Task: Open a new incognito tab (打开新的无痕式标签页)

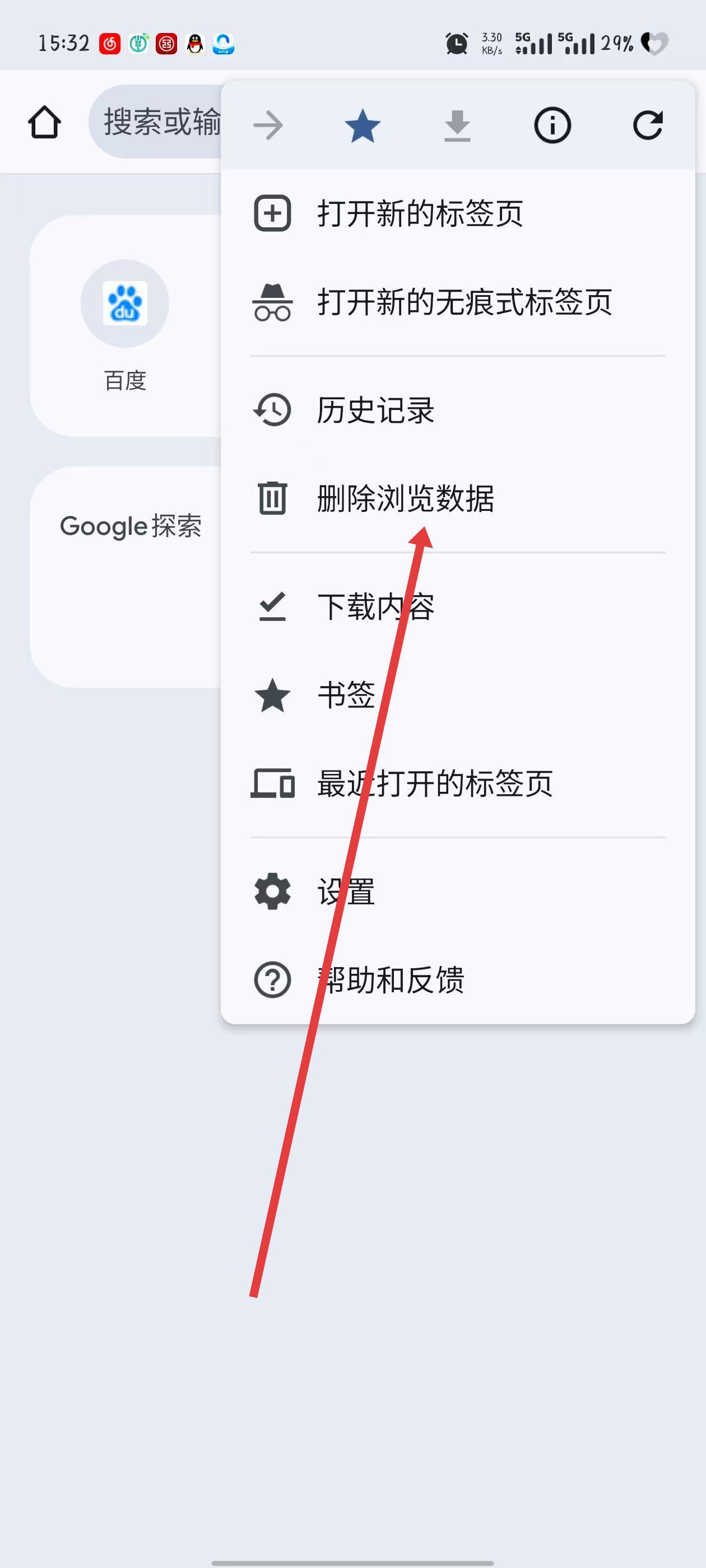Action: [x=463, y=302]
